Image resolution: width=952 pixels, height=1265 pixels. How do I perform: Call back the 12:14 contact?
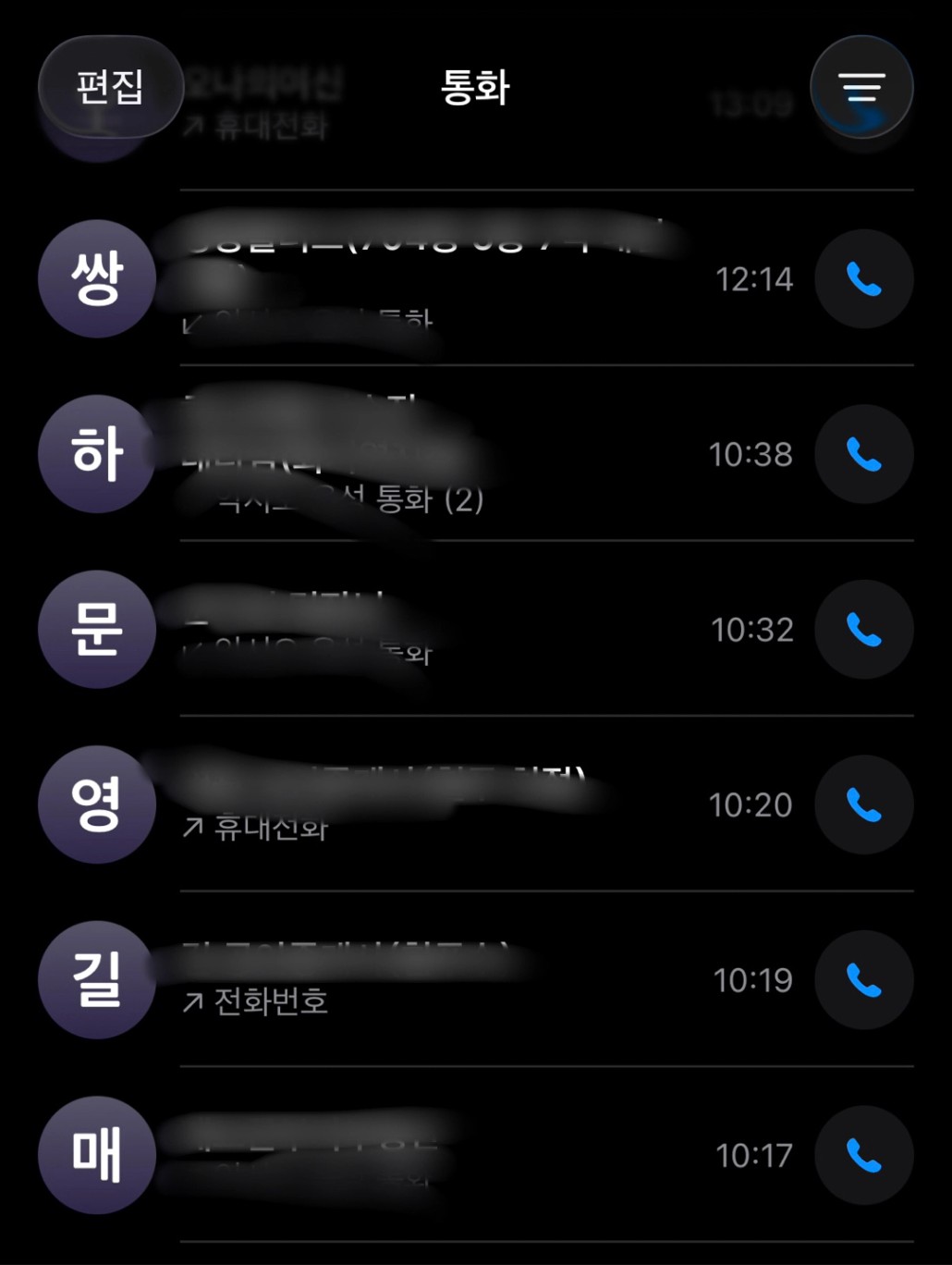pyautogui.click(x=864, y=279)
